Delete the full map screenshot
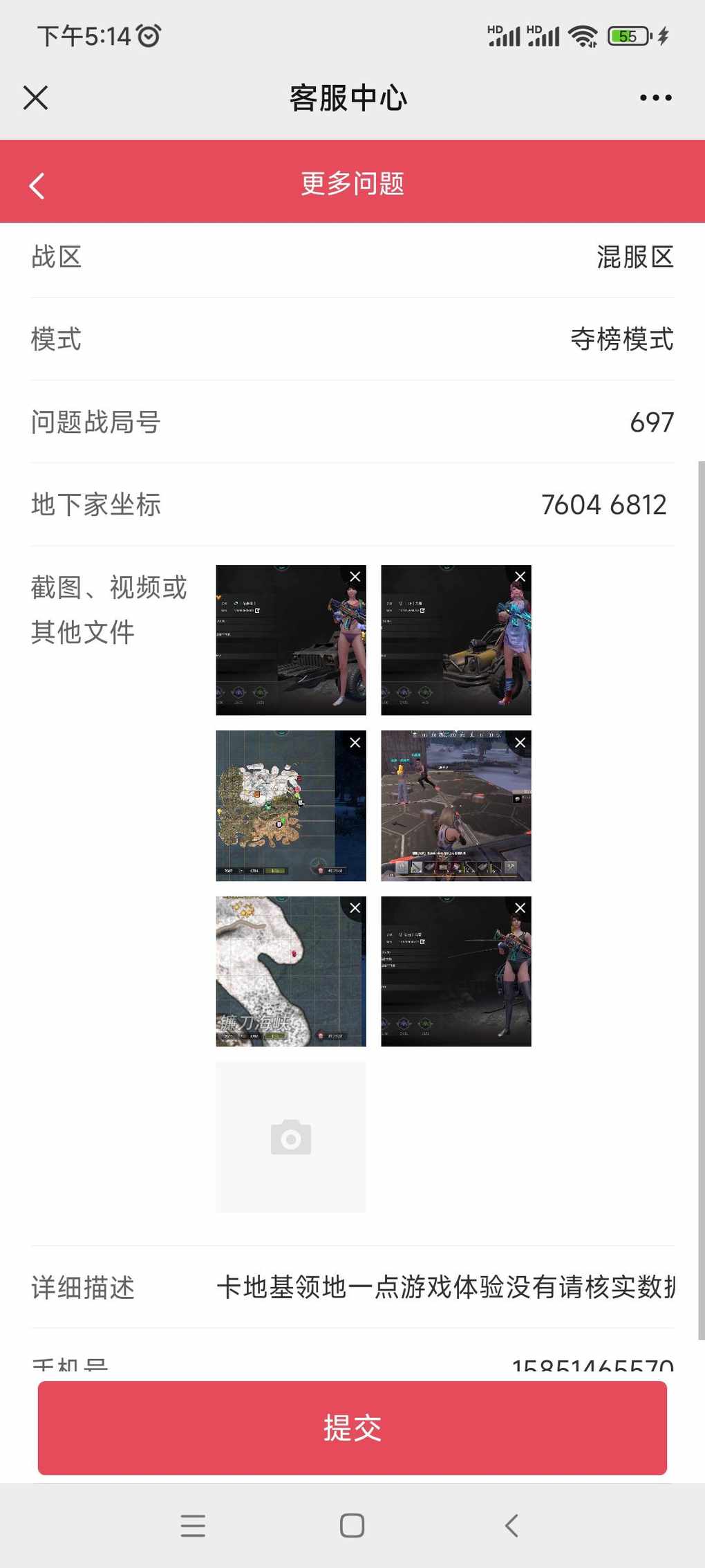705x1568 pixels. point(355,743)
